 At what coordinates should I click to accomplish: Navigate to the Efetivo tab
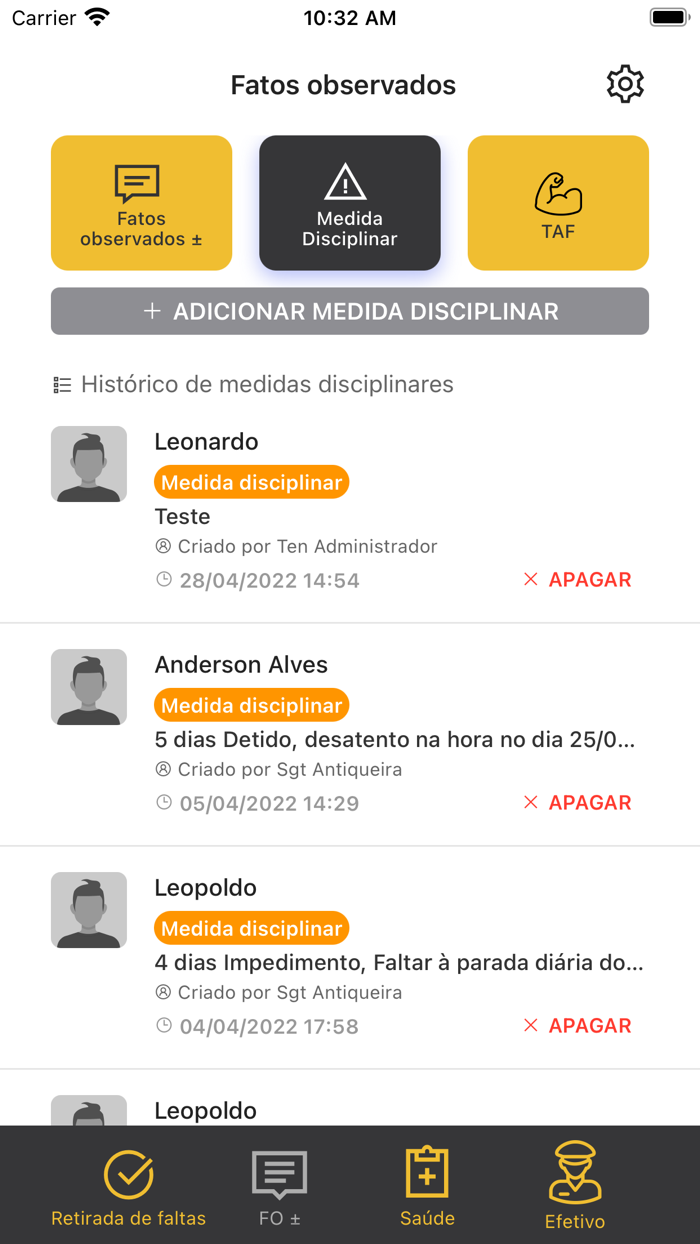click(x=575, y=1189)
